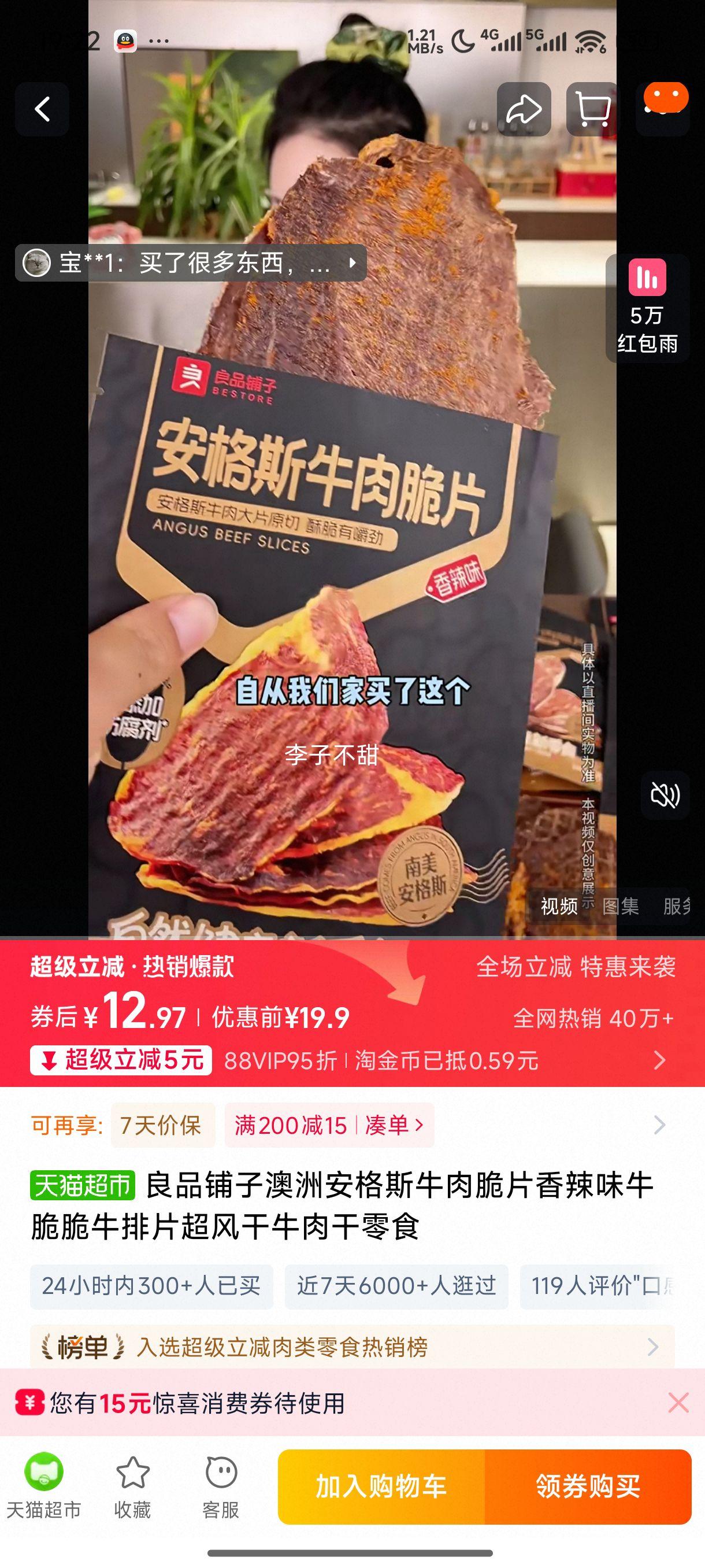Expand the 宝**1 comment bubble arrow
705x1568 pixels.
coord(353,263)
